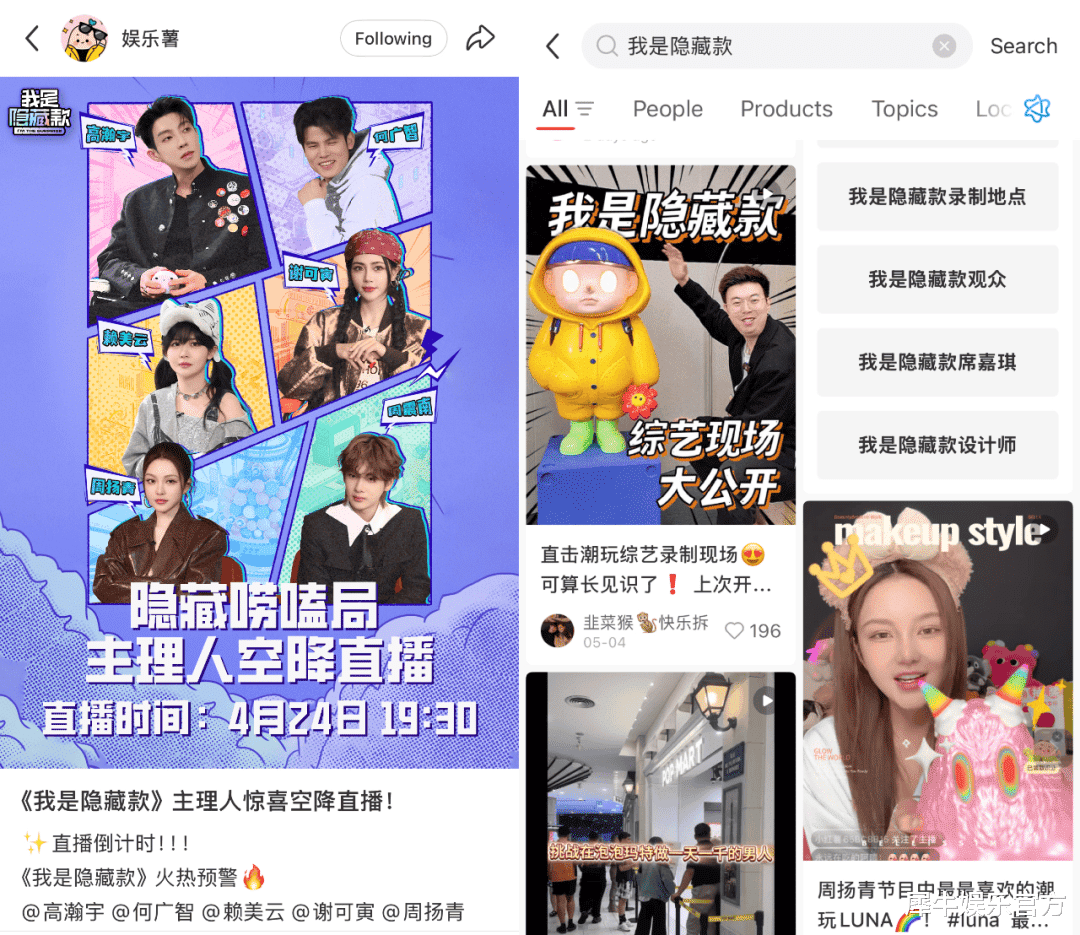Clear the search query text
Viewport: 1080px width, 935px height.
point(944,46)
